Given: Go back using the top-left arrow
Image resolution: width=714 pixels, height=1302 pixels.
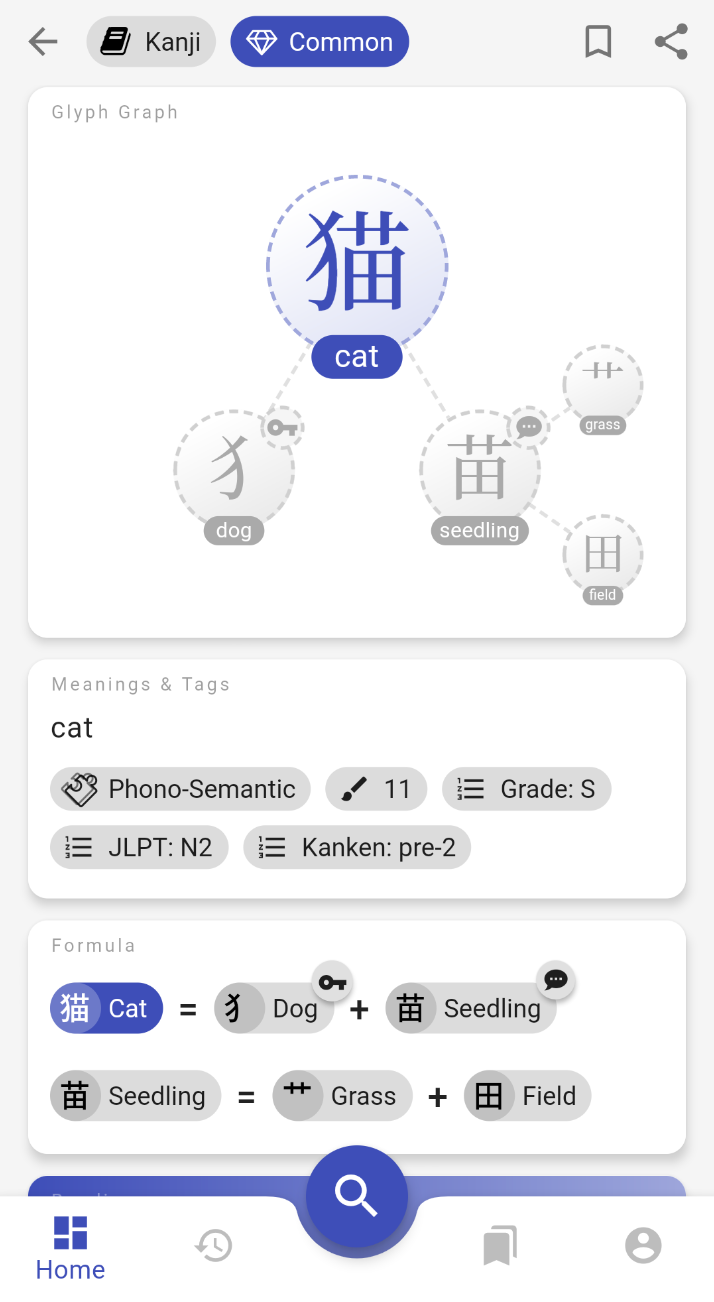Looking at the screenshot, I should pos(43,42).
